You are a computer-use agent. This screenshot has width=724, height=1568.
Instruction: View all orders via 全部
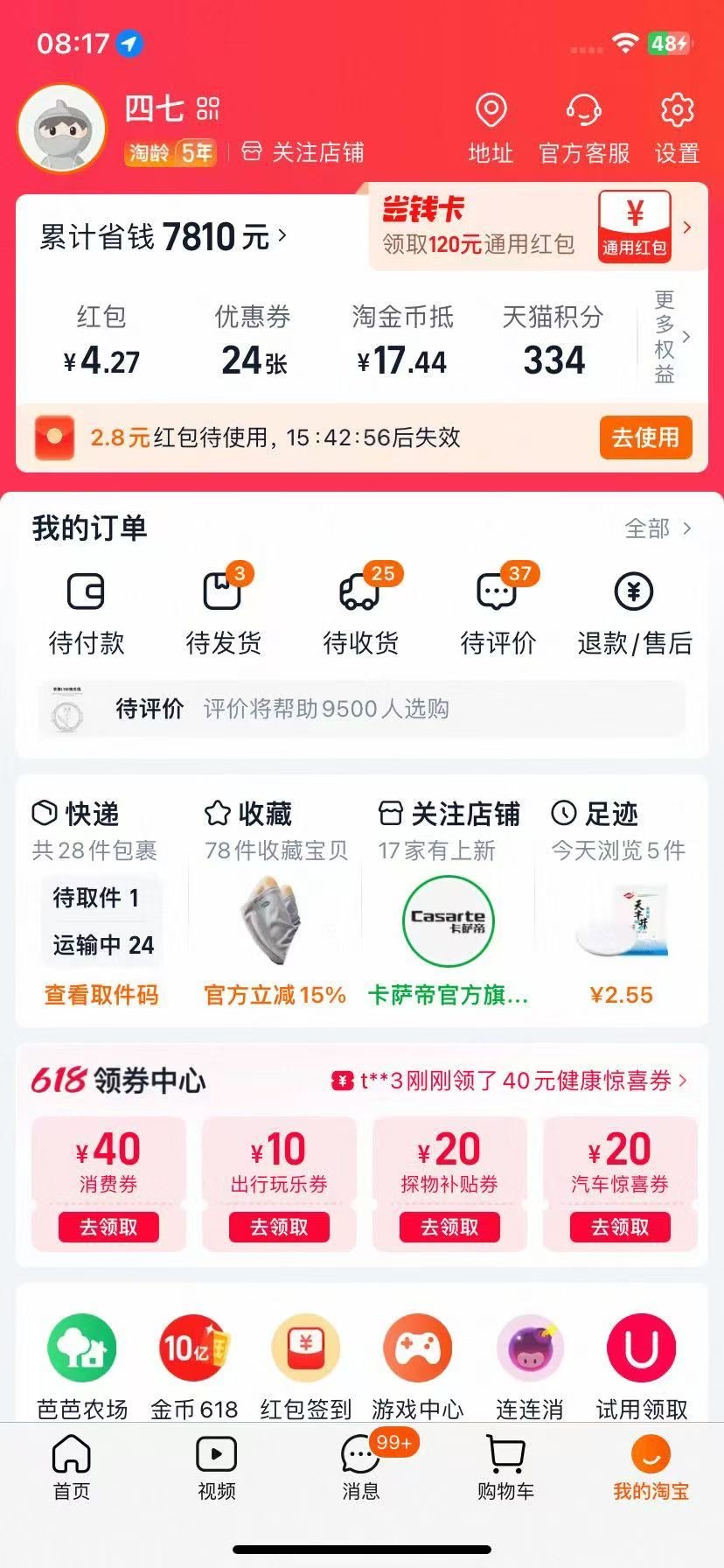coord(658,528)
